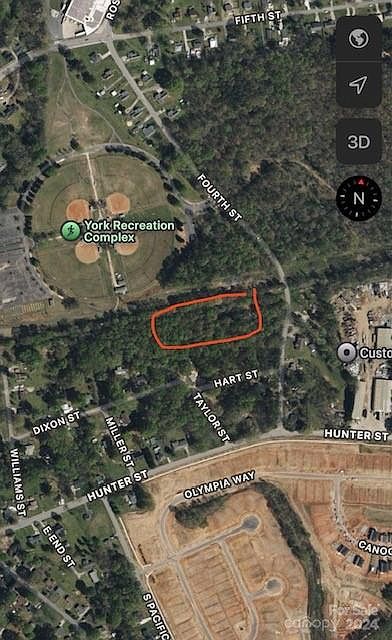Image resolution: width=392 pixels, height=640 pixels.
Task: Tap the compass to face north
Action: pos(359,198)
